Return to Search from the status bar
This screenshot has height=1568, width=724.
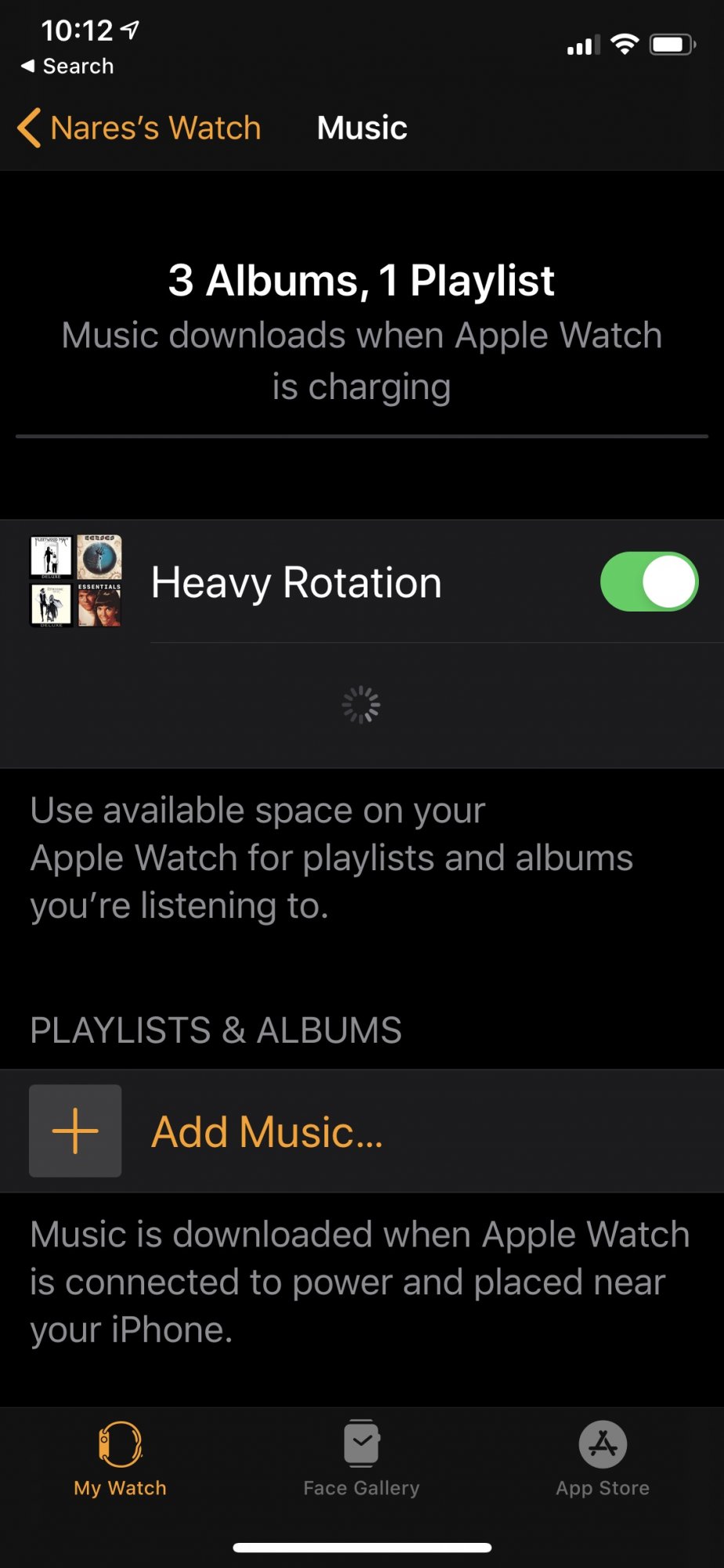click(67, 66)
